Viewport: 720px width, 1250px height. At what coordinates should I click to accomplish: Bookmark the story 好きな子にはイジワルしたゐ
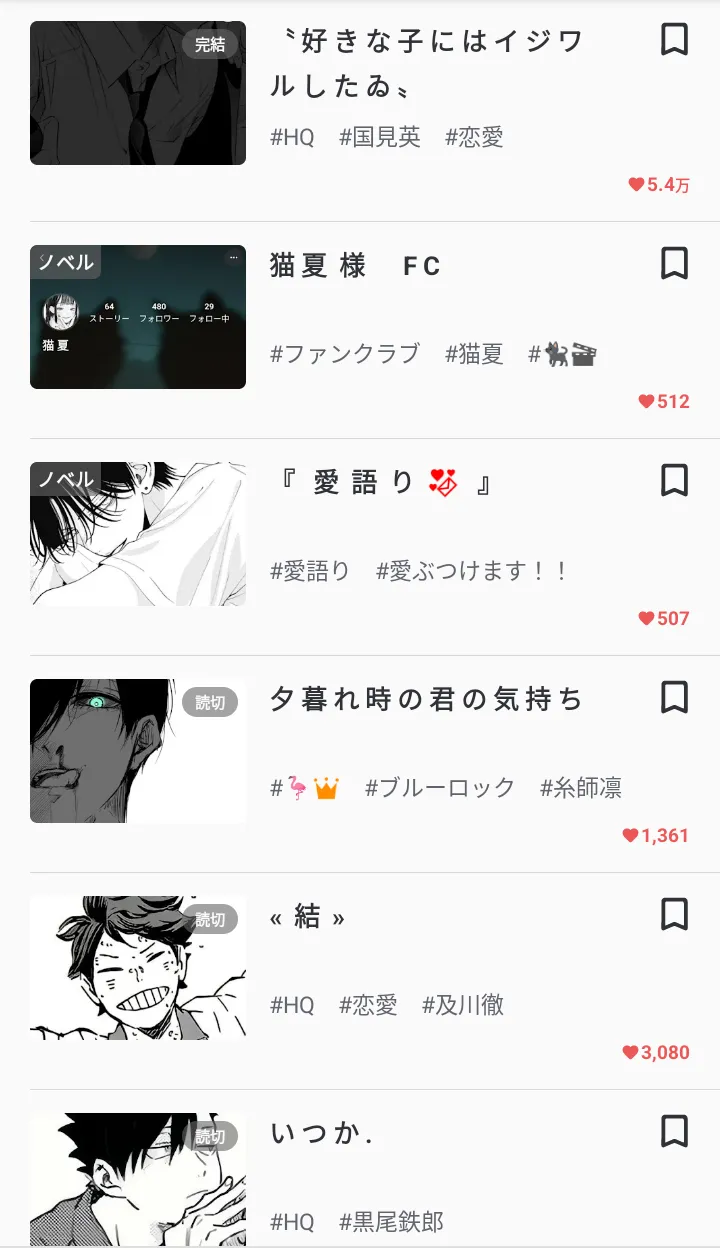(675, 40)
